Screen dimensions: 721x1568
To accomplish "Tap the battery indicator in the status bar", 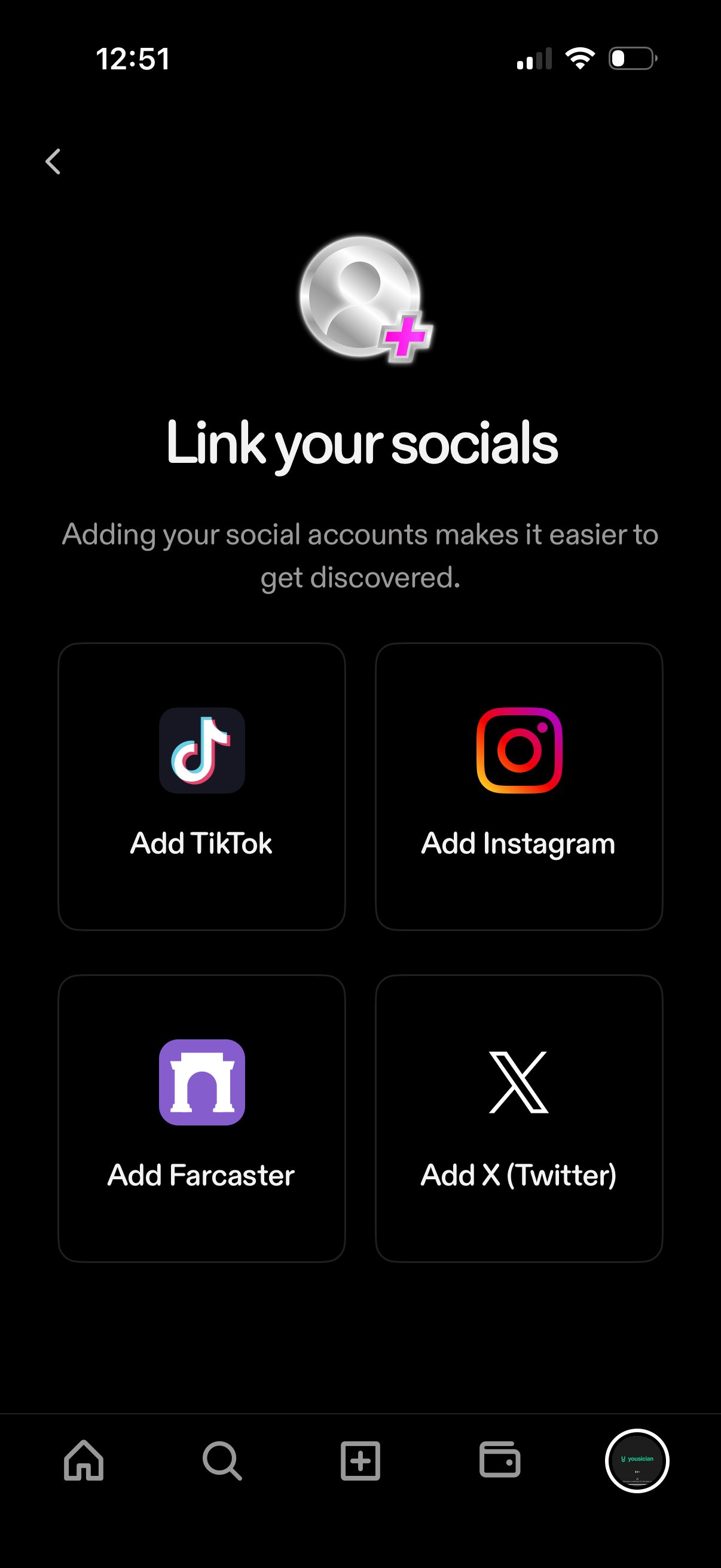I will (633, 58).
